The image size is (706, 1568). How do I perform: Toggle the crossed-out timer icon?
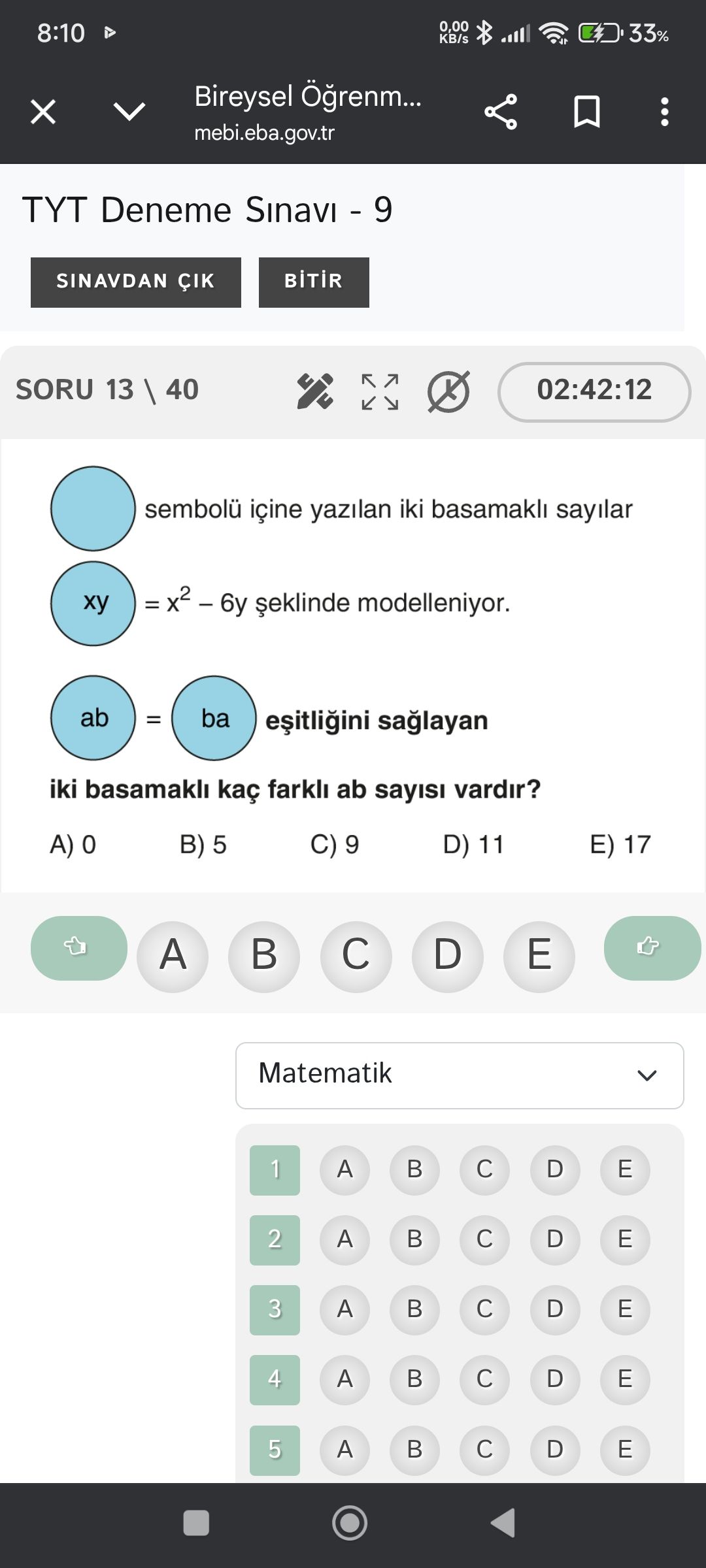[448, 392]
